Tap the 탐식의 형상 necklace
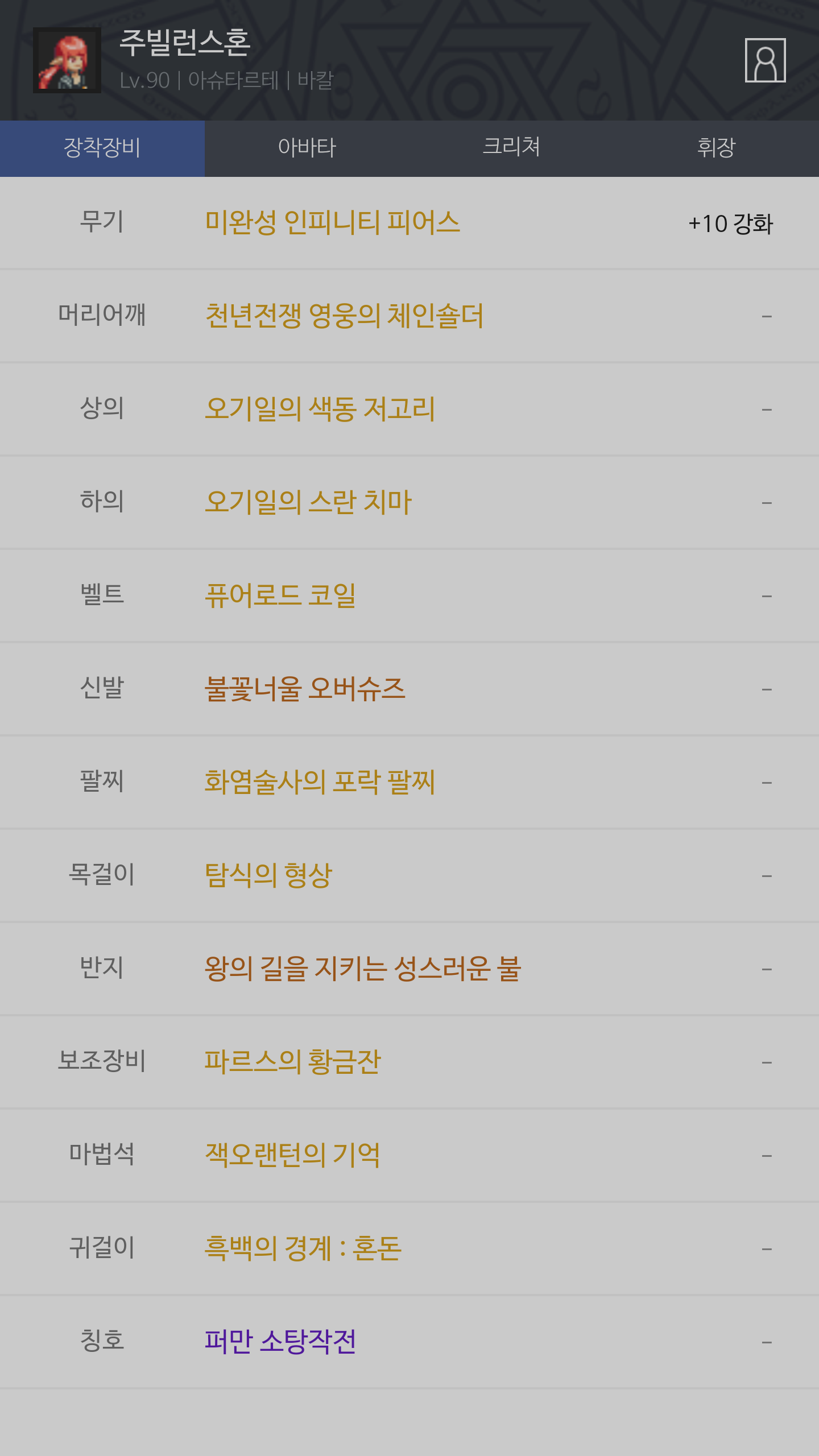 point(268,875)
